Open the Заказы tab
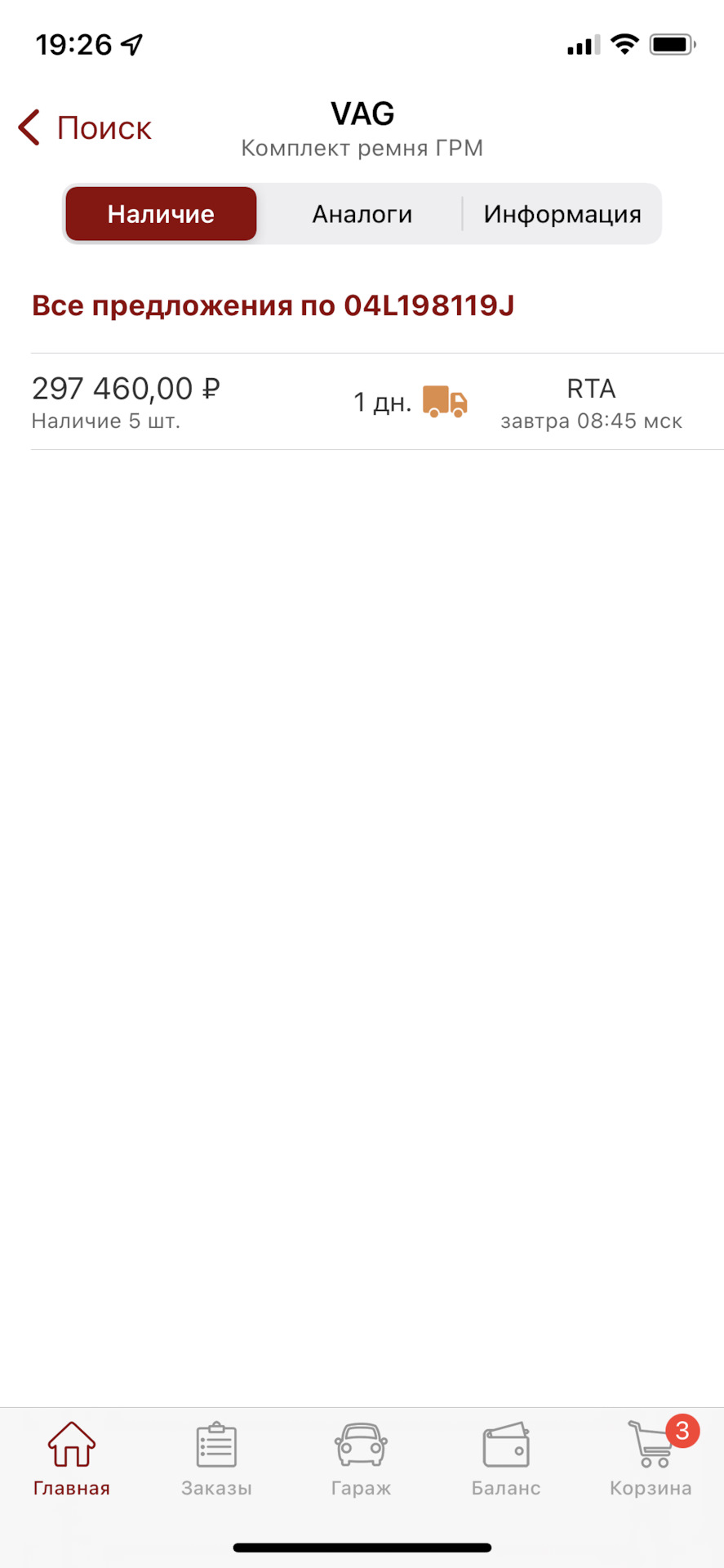The height and width of the screenshot is (1568, 724). (216, 1459)
